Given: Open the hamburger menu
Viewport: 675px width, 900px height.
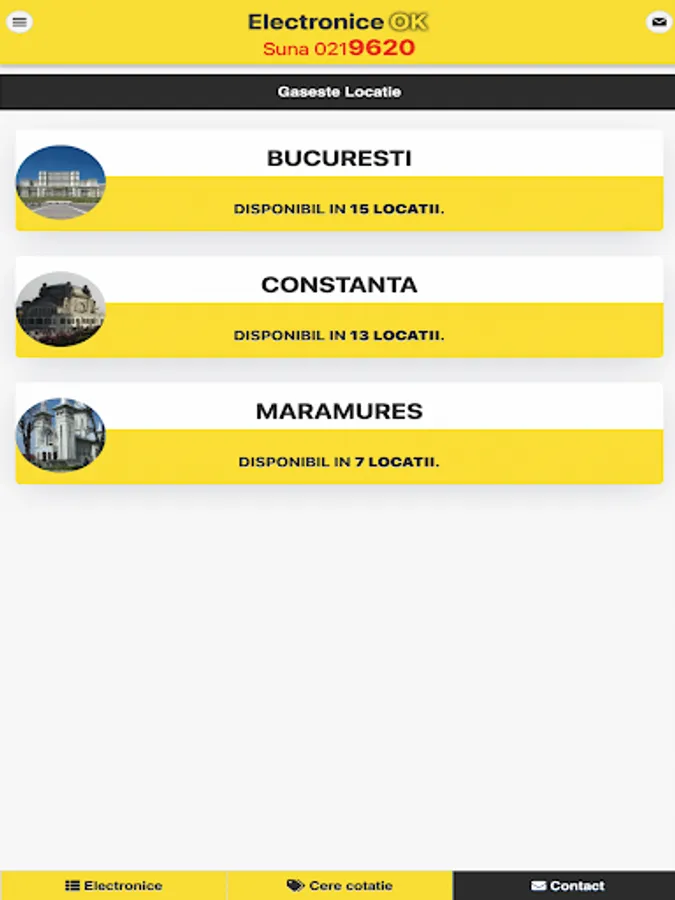Looking at the screenshot, I should (20, 22).
